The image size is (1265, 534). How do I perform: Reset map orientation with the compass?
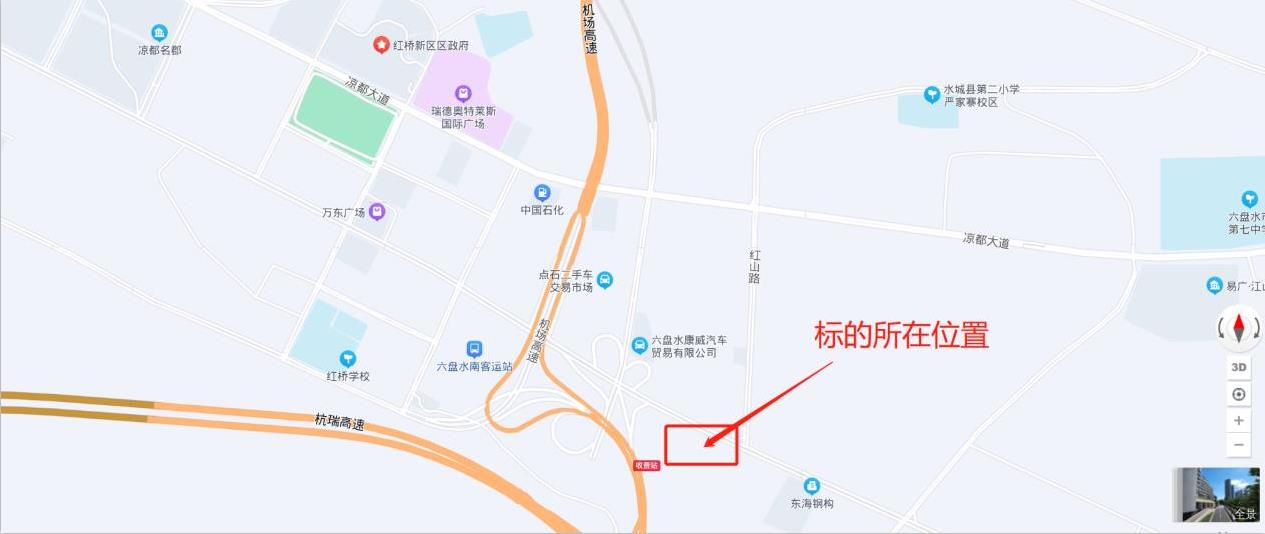coord(1239,328)
